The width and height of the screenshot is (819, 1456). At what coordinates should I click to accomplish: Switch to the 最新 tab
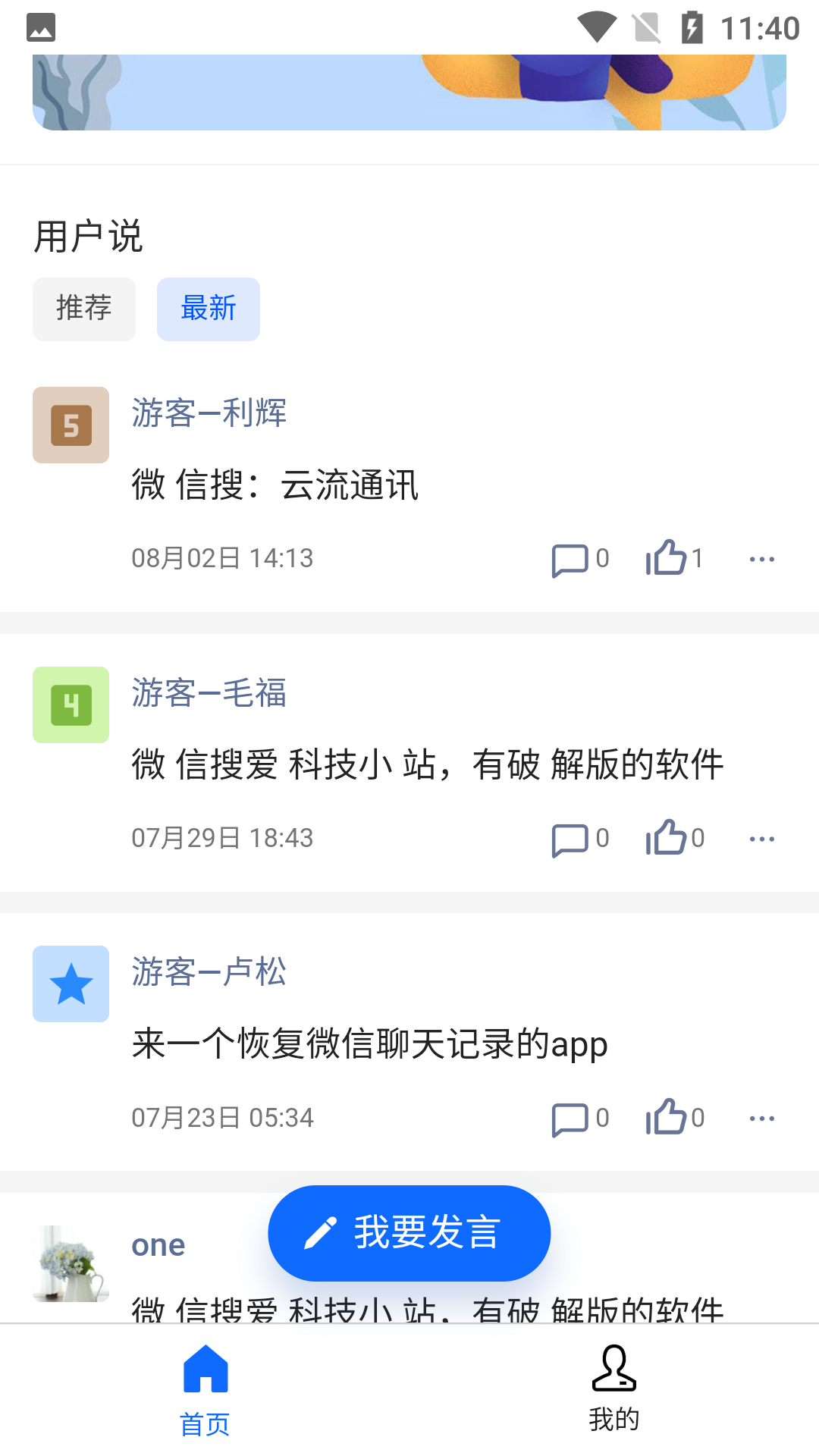pyautogui.click(x=208, y=309)
